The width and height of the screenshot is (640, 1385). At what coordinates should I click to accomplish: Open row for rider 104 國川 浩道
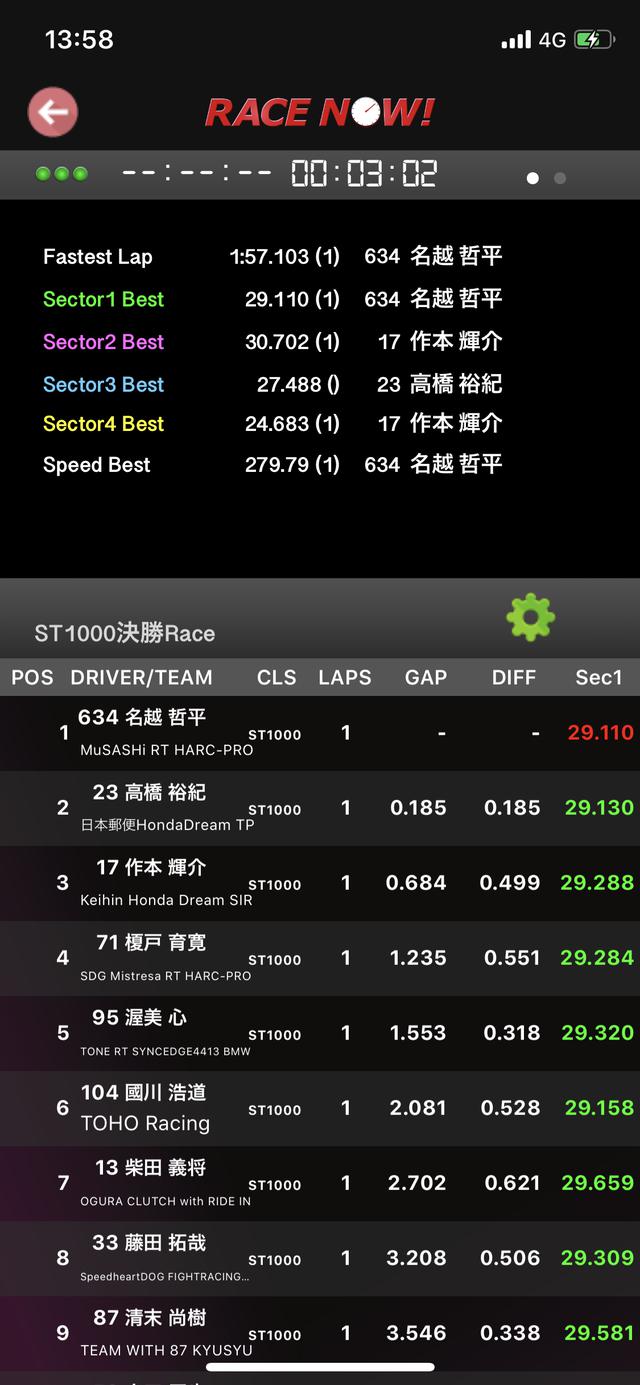pyautogui.click(x=320, y=1108)
